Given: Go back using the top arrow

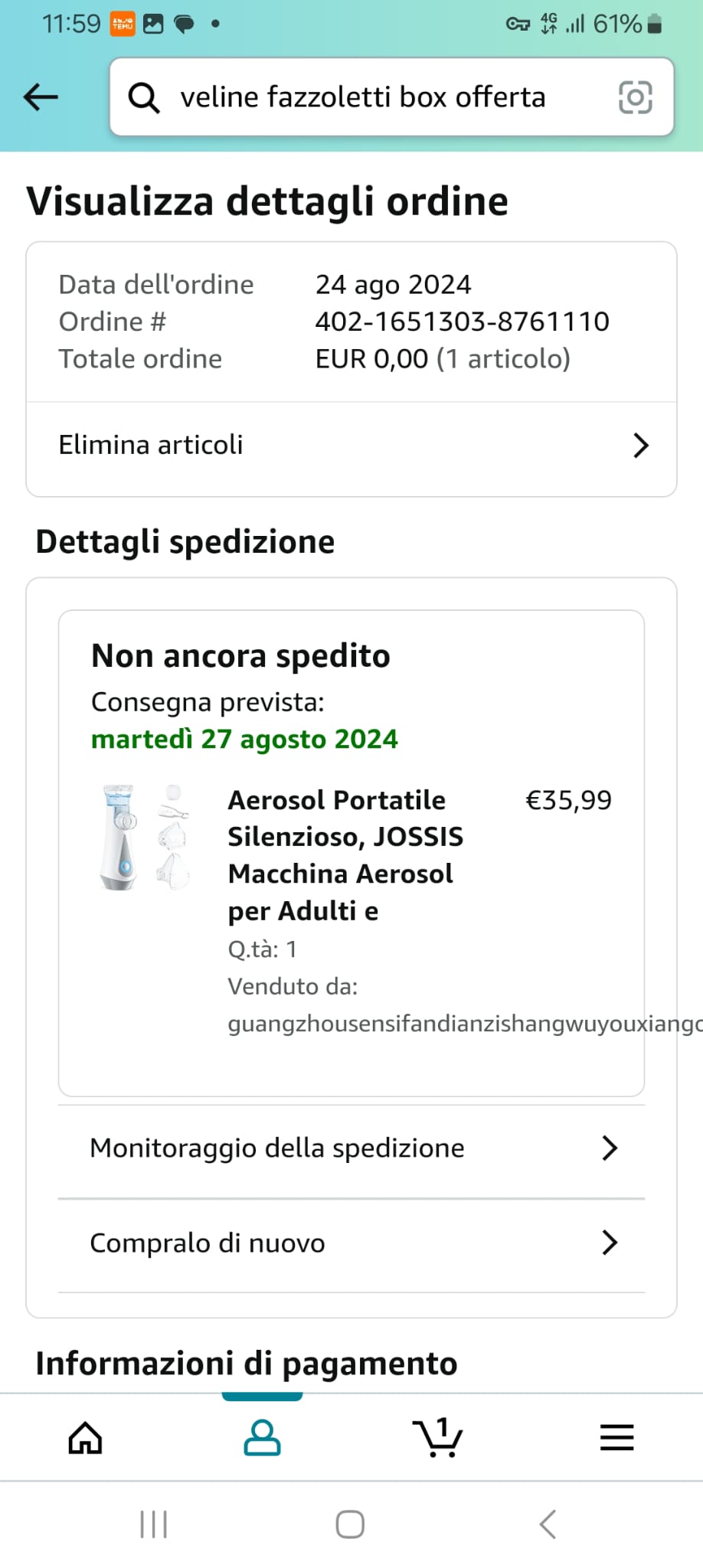Looking at the screenshot, I should coord(41,97).
